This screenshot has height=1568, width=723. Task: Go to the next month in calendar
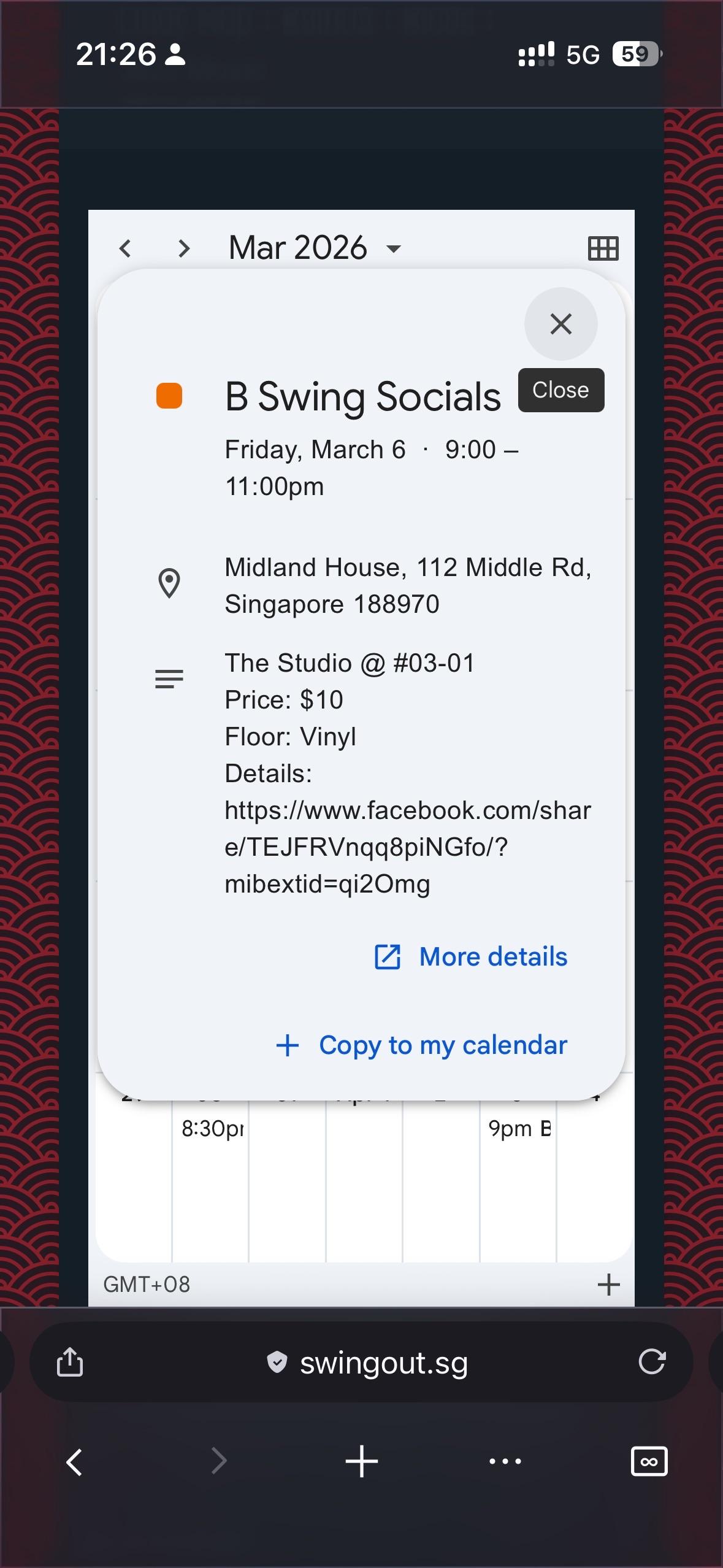click(183, 248)
